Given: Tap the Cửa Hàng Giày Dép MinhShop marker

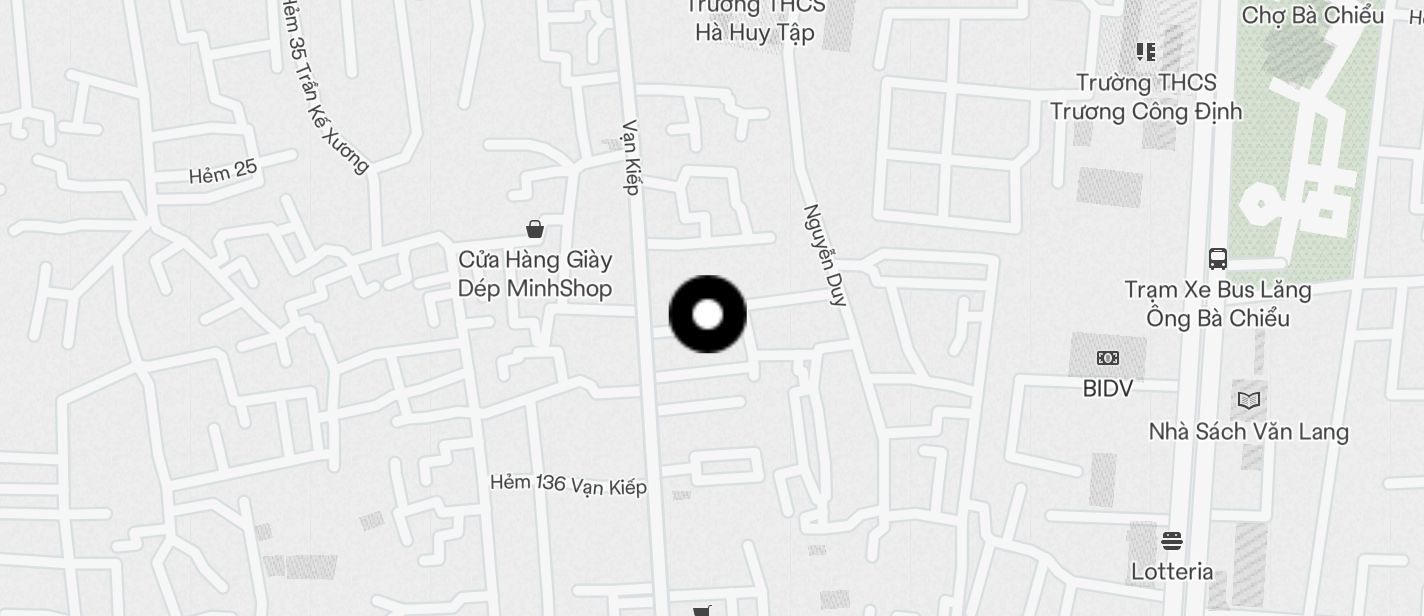Looking at the screenshot, I should 535,230.
